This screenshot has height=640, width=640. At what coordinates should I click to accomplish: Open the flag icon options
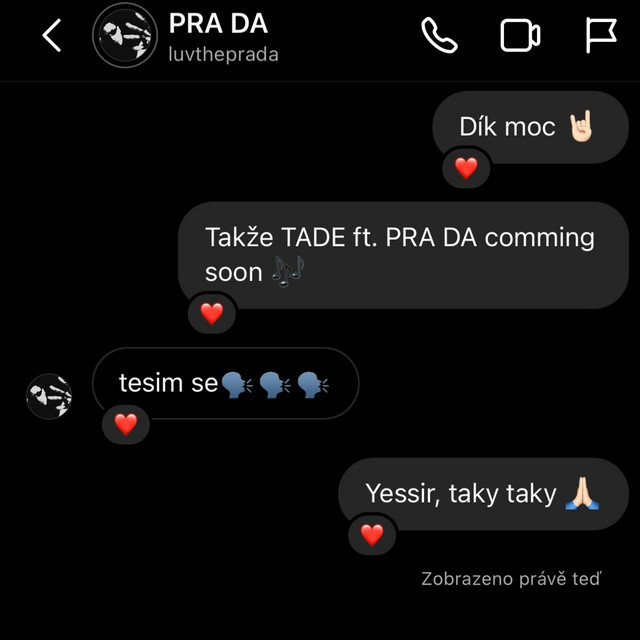pos(600,36)
